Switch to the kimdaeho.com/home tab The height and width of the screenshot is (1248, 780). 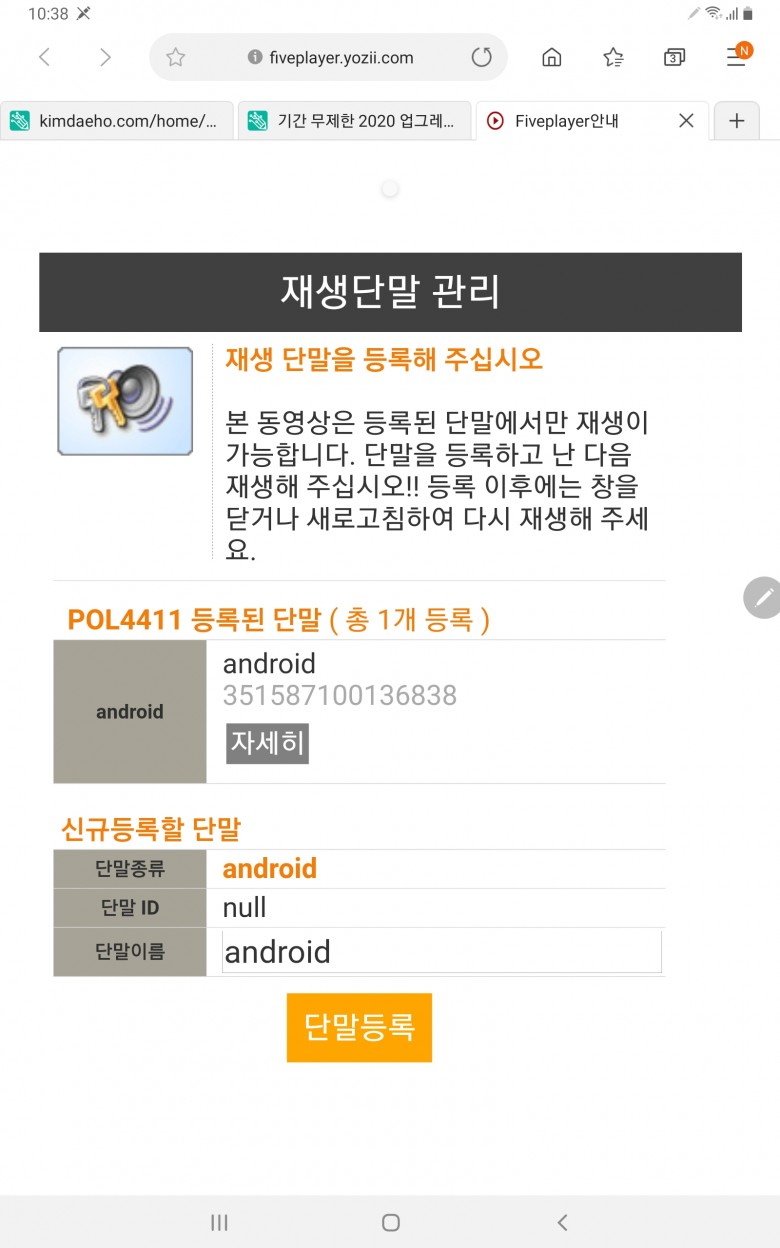point(117,121)
